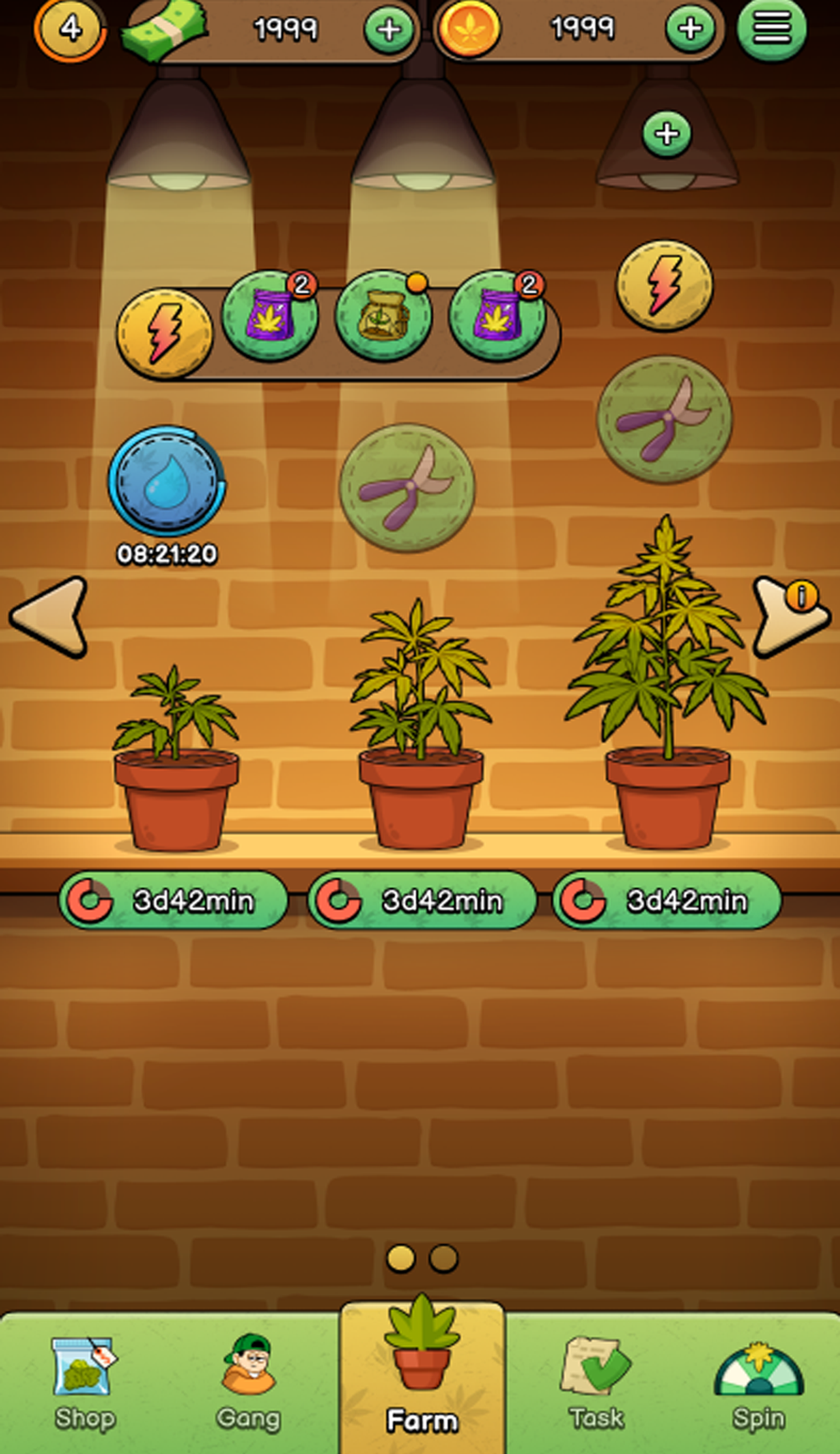
Task: Go to the previous room with left arrow
Action: [51, 617]
